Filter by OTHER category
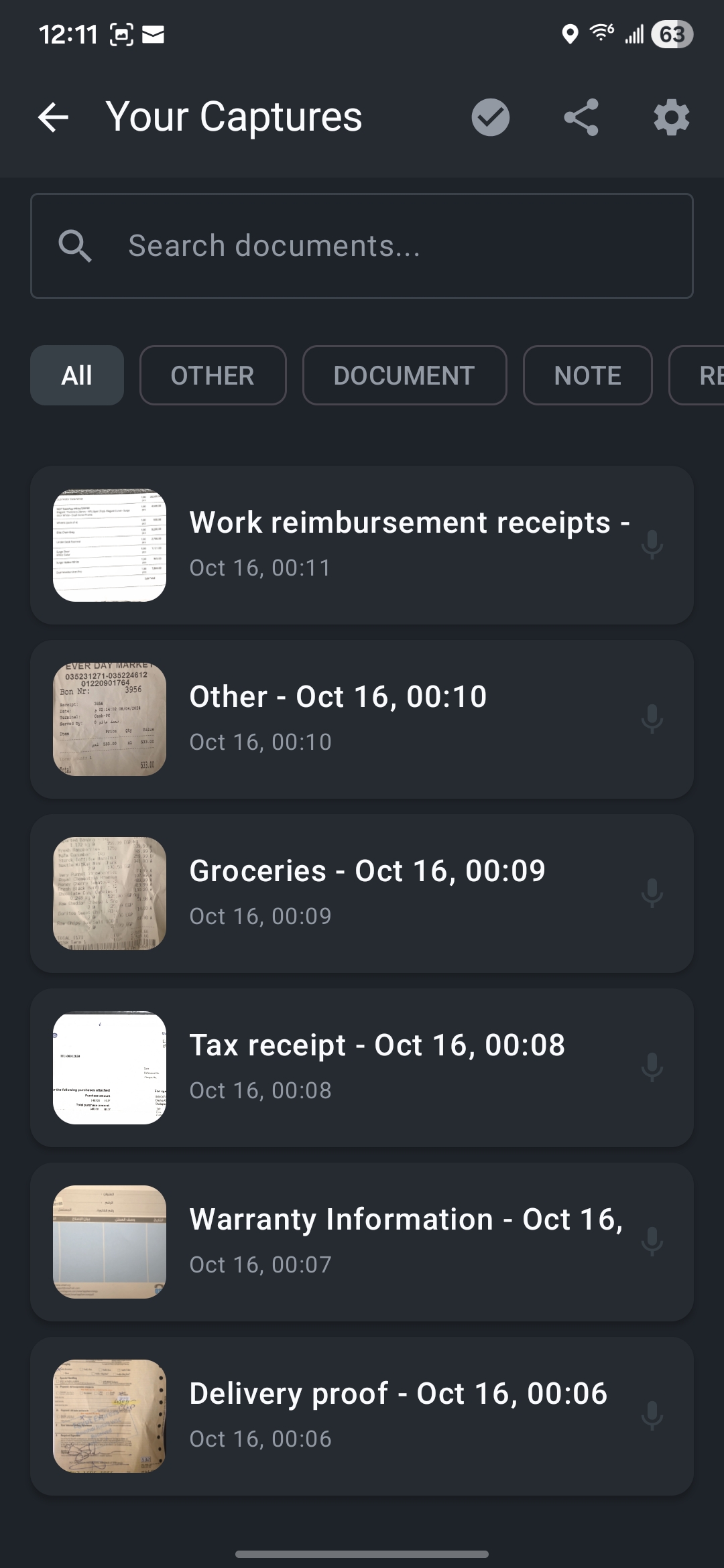 213,375
